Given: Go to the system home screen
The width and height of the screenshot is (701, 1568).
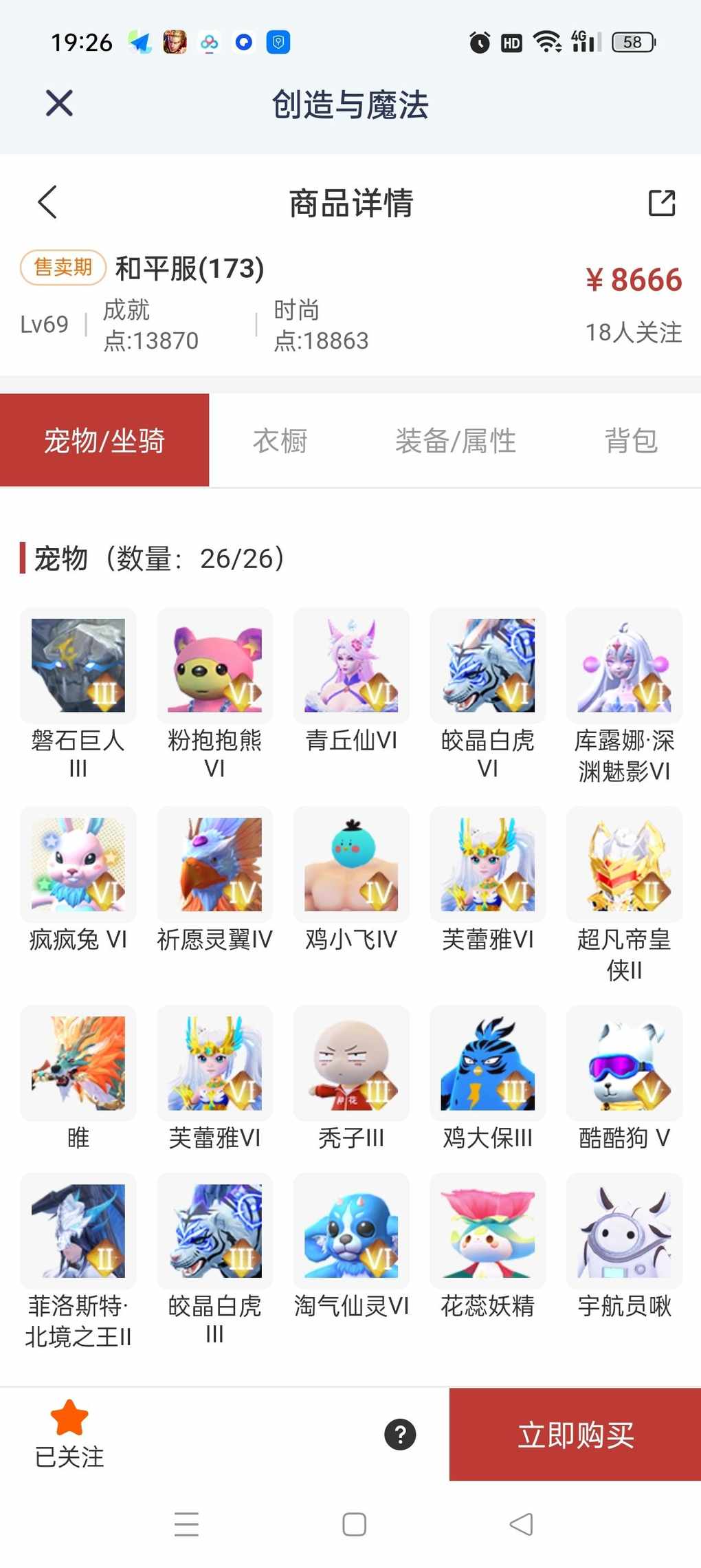Looking at the screenshot, I should click(354, 1525).
